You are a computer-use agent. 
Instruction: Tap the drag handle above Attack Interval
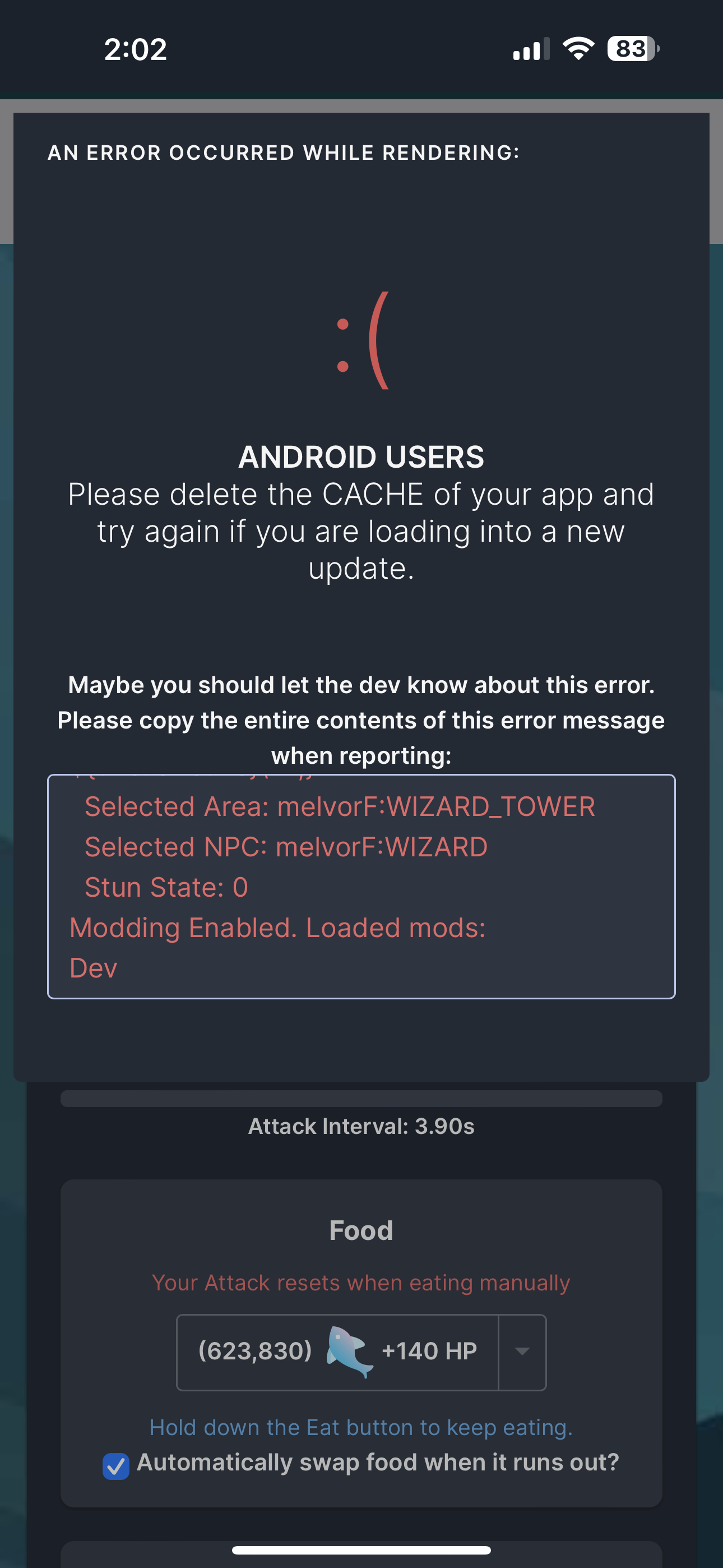361,1099
